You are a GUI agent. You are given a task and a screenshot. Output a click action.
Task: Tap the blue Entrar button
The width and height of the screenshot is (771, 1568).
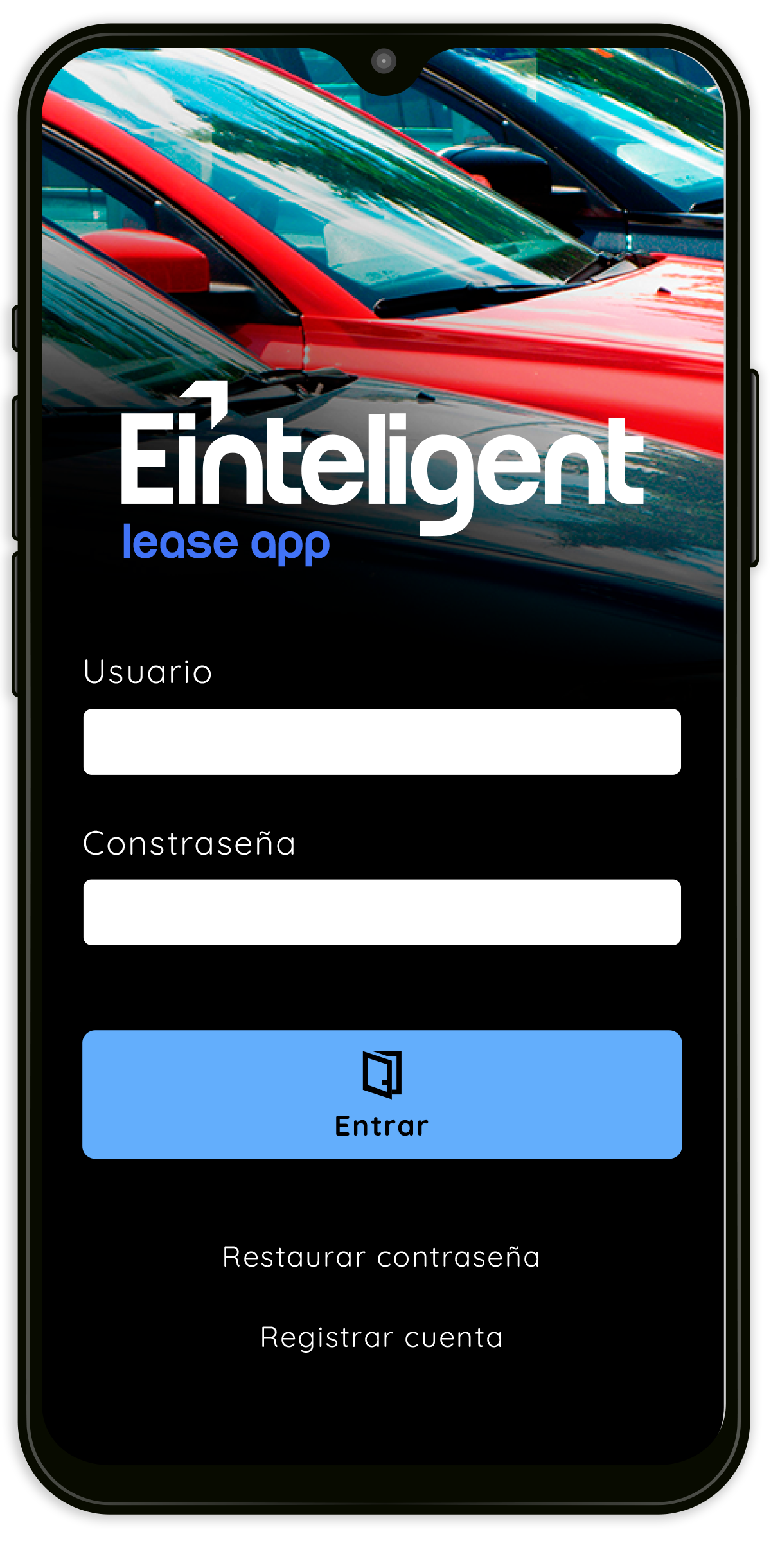(x=382, y=1094)
